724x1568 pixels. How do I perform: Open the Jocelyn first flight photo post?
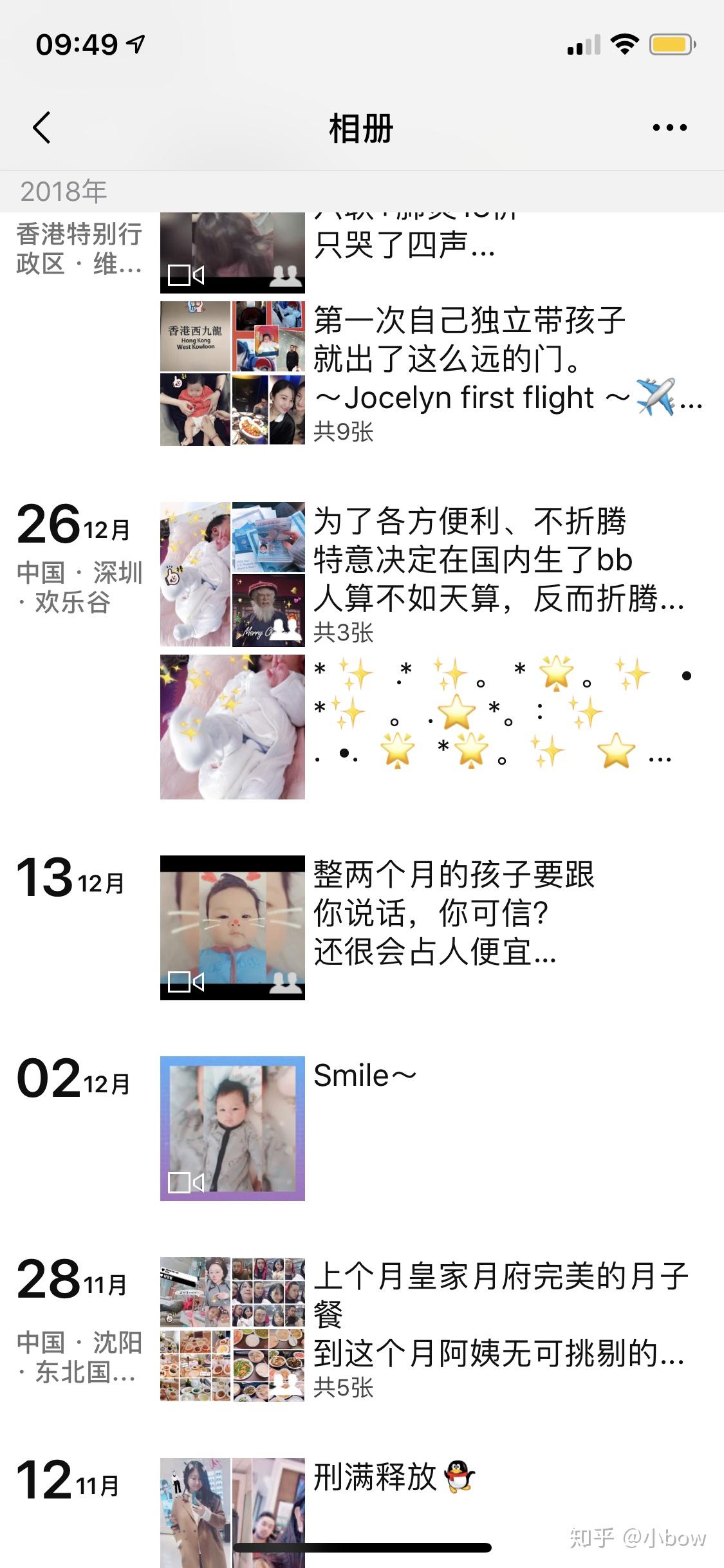click(232, 373)
